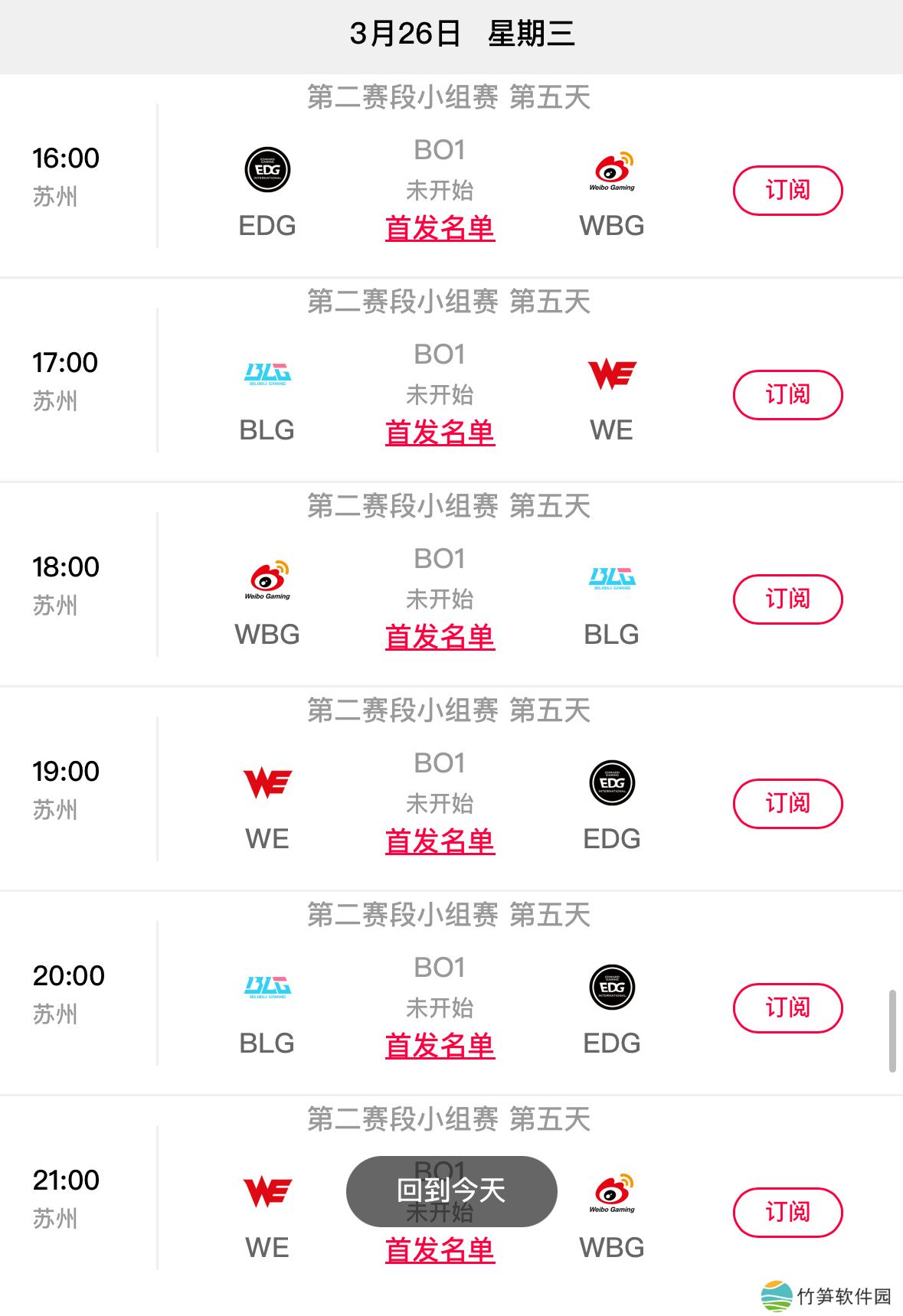Open 首发名单 for the 20:00 BLG vs EDG match

(x=440, y=1046)
